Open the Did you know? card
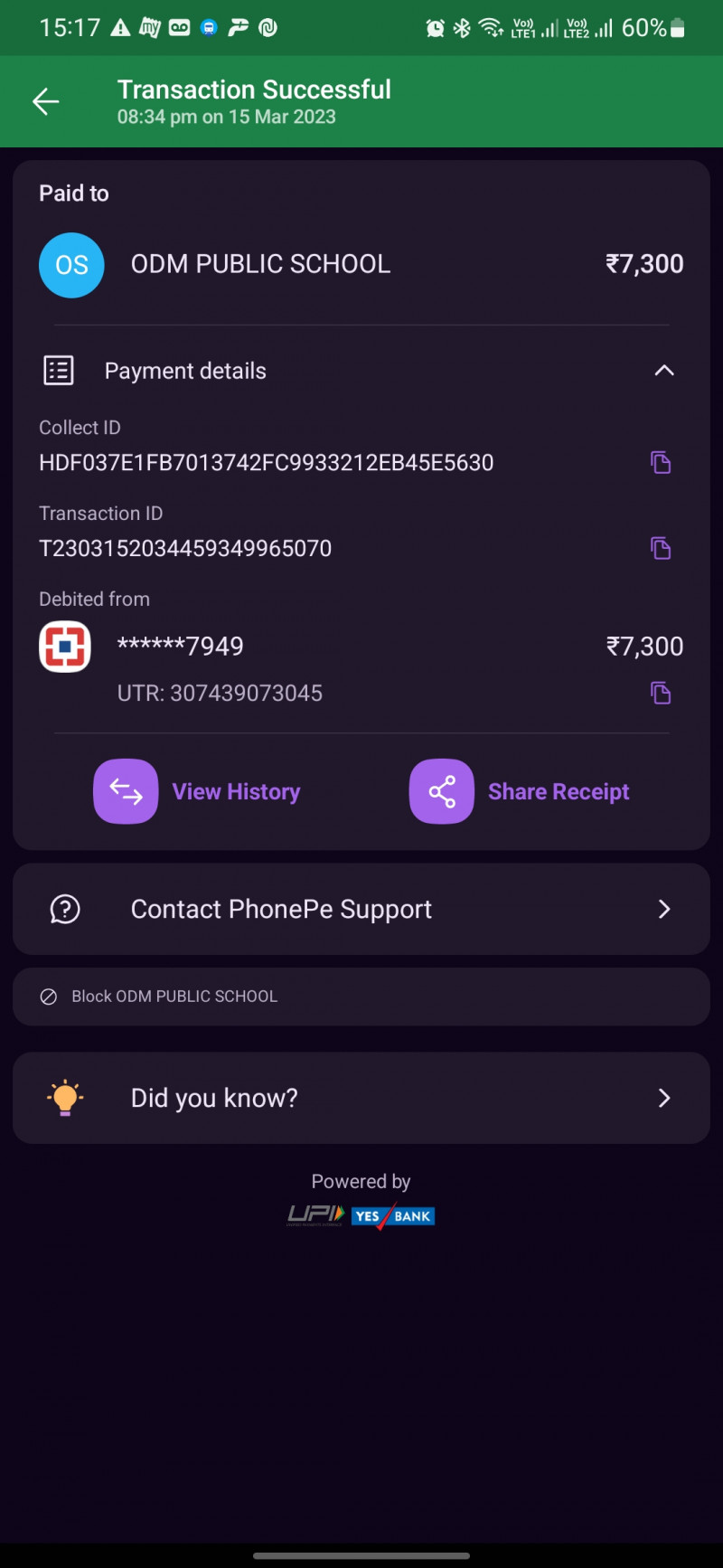723x1568 pixels. click(x=361, y=1098)
